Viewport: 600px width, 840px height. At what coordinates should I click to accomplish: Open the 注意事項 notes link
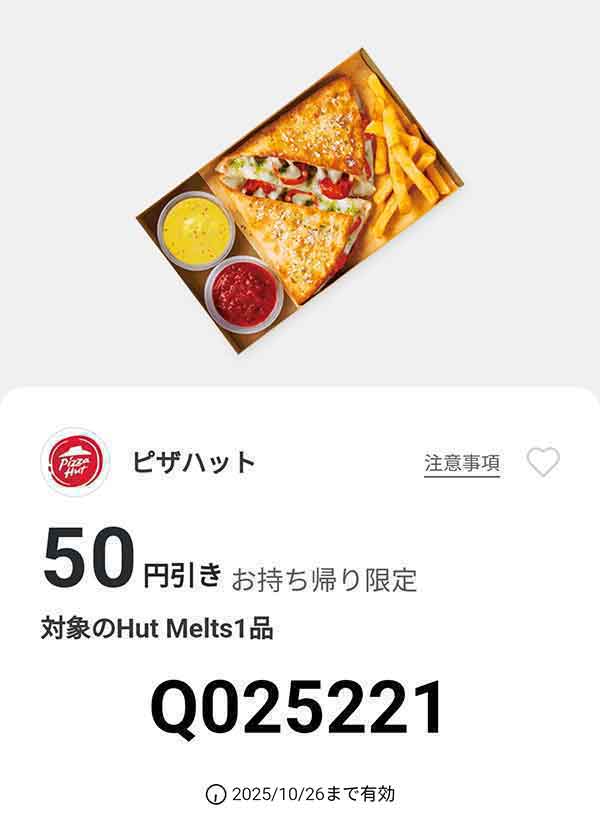pyautogui.click(x=461, y=463)
